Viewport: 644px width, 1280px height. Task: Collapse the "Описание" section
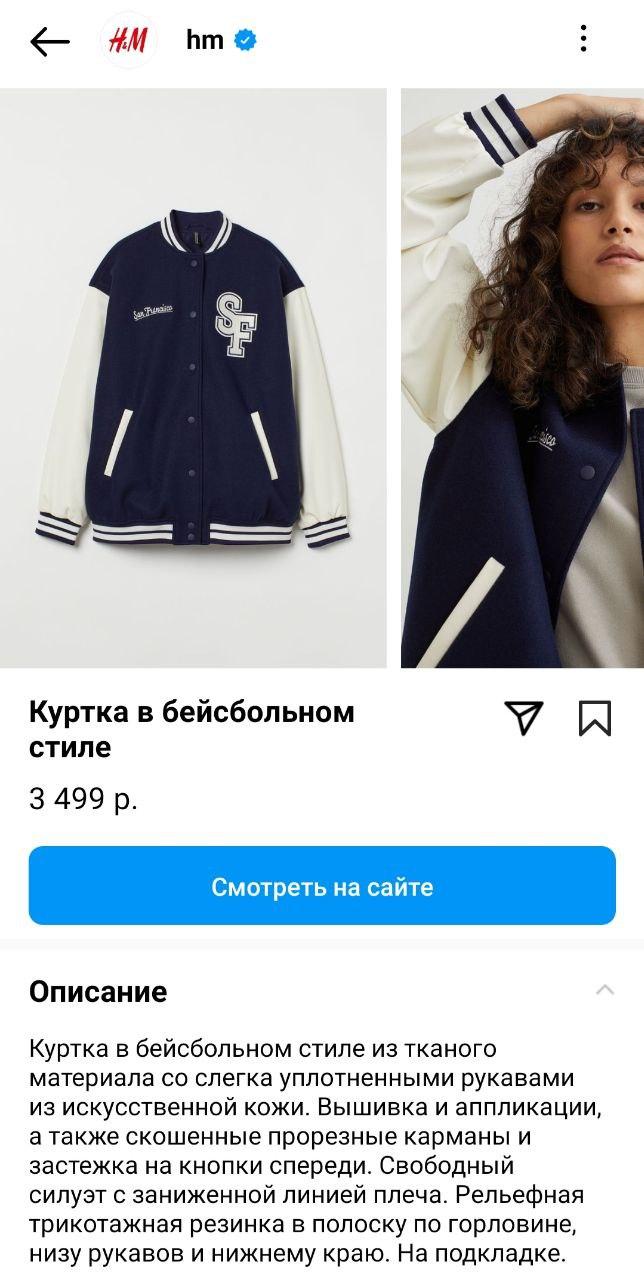(x=604, y=990)
